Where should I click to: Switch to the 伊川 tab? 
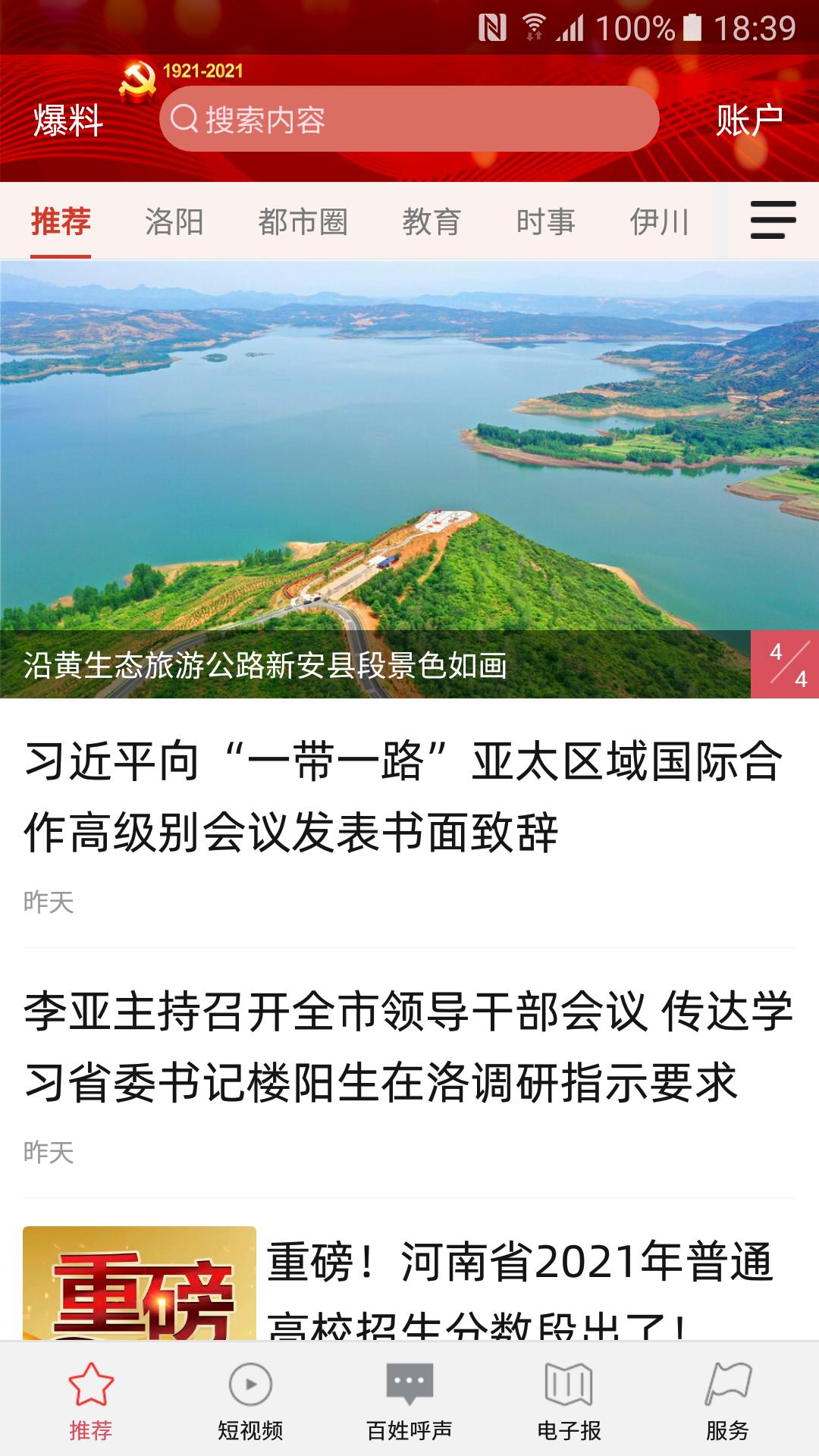661,222
